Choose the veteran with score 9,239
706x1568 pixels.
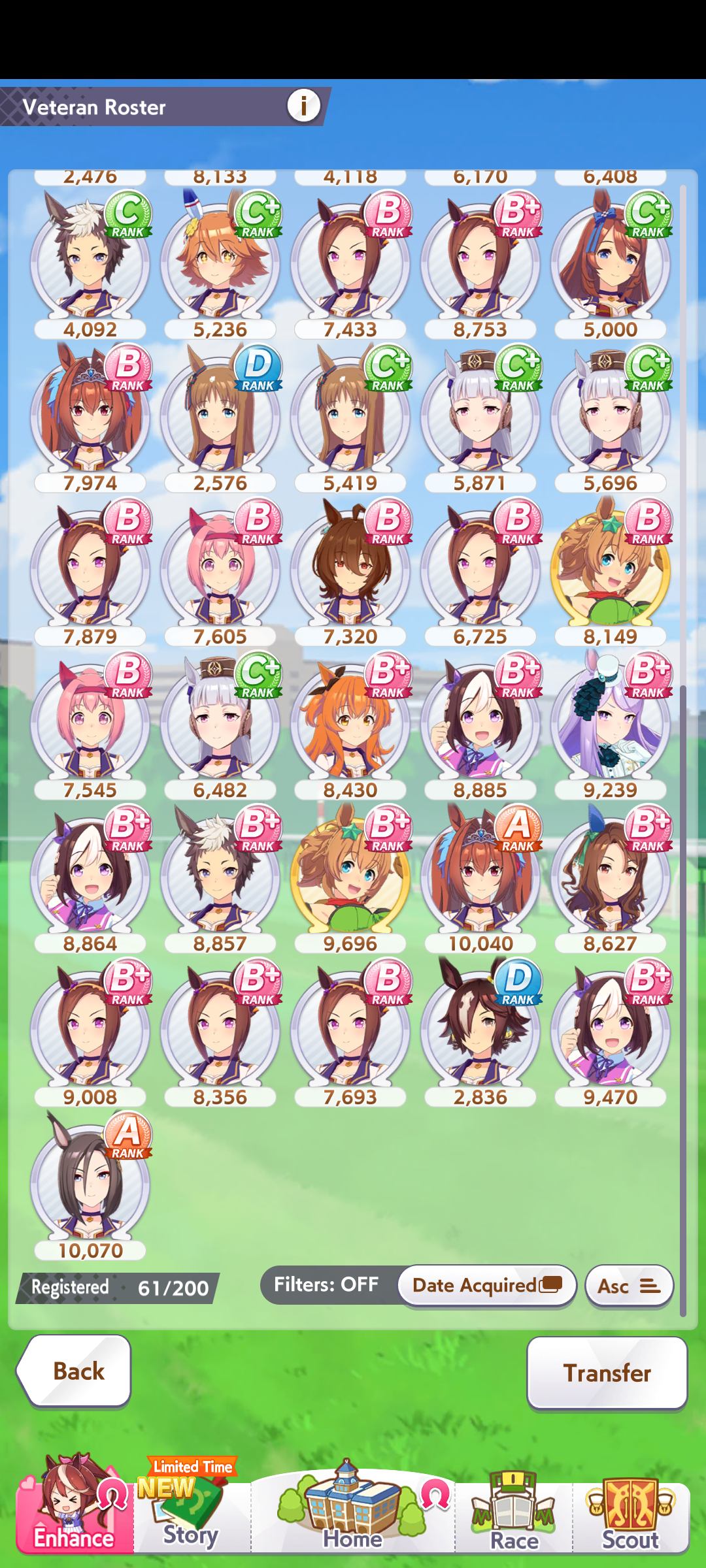coord(611,725)
